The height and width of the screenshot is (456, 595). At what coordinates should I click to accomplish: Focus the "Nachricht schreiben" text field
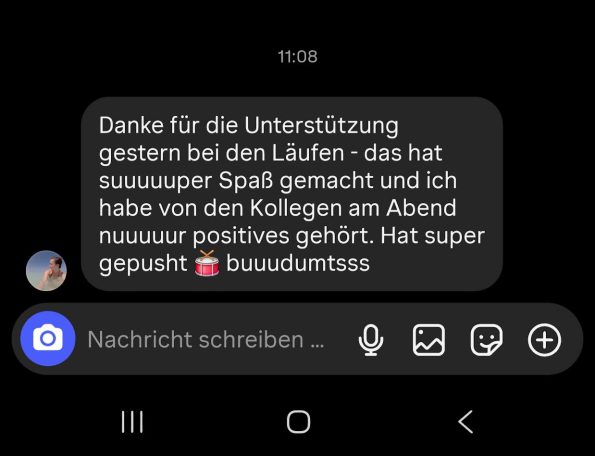(206, 339)
